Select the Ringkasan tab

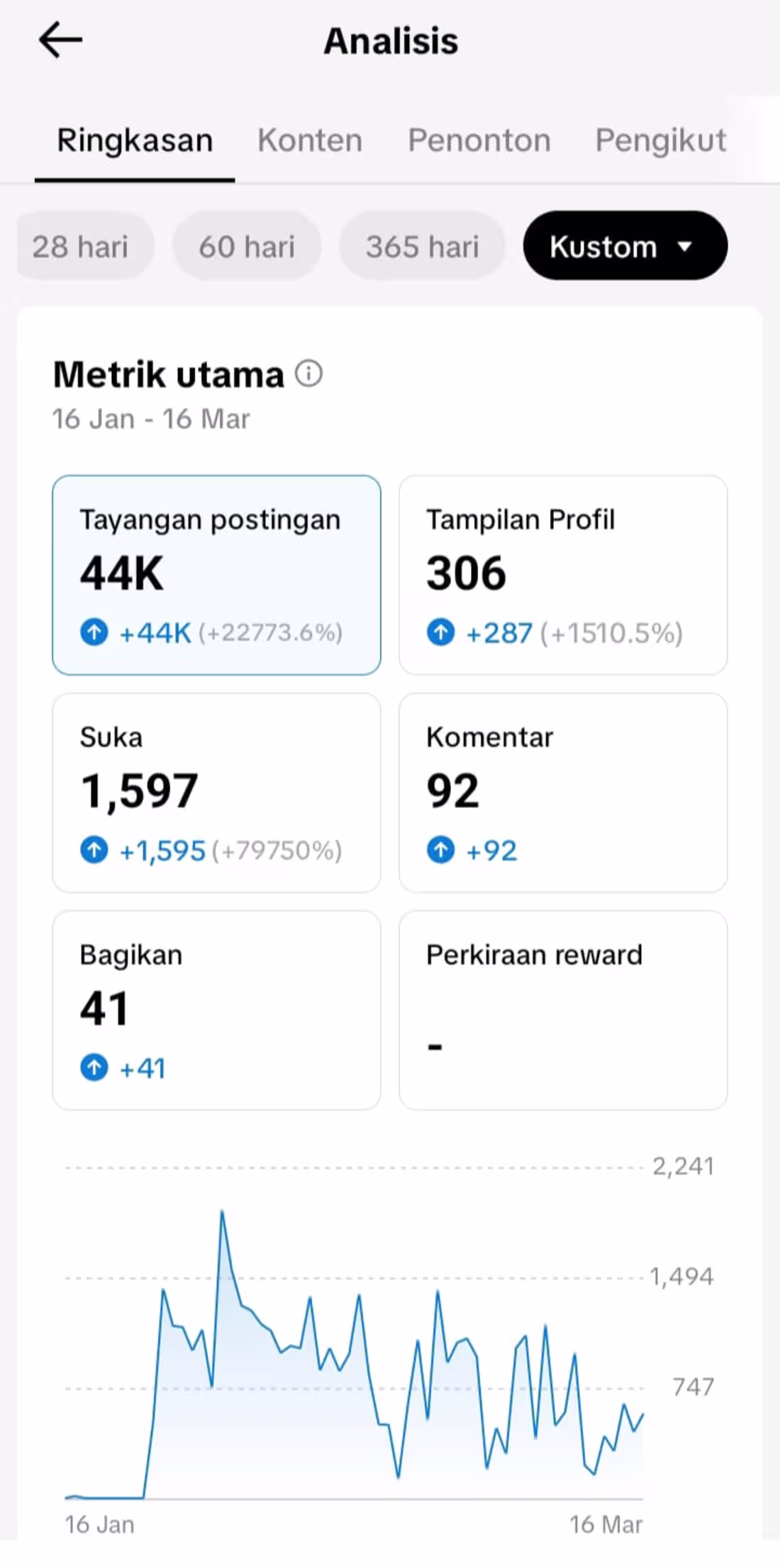135,140
